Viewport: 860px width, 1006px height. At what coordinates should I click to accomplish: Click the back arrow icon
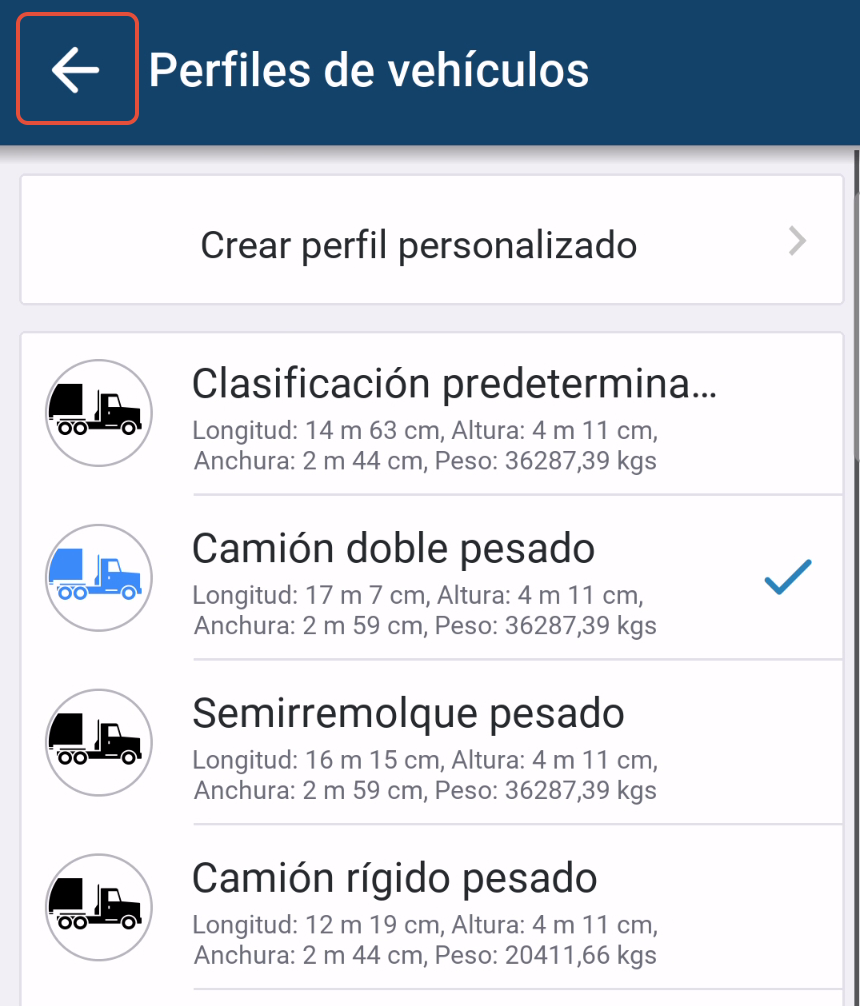click(x=76, y=68)
